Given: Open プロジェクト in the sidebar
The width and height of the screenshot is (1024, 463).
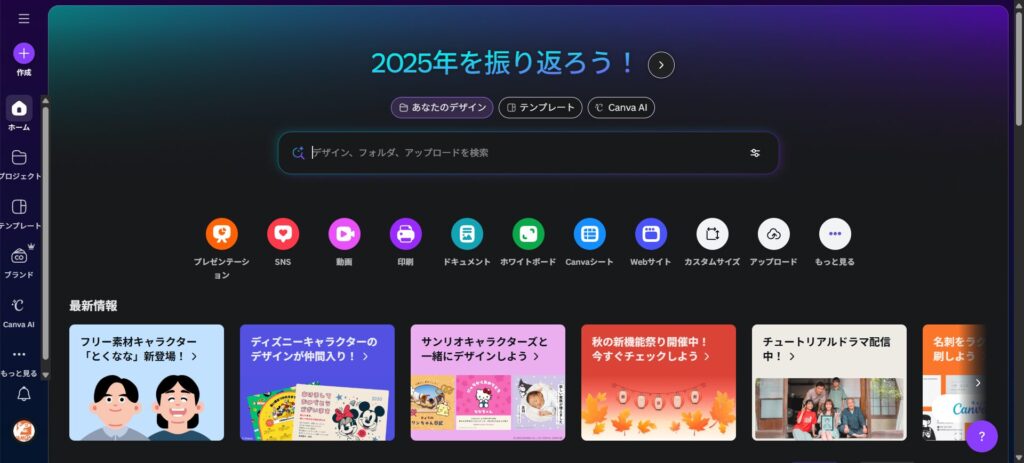Looking at the screenshot, I should pos(20,158).
